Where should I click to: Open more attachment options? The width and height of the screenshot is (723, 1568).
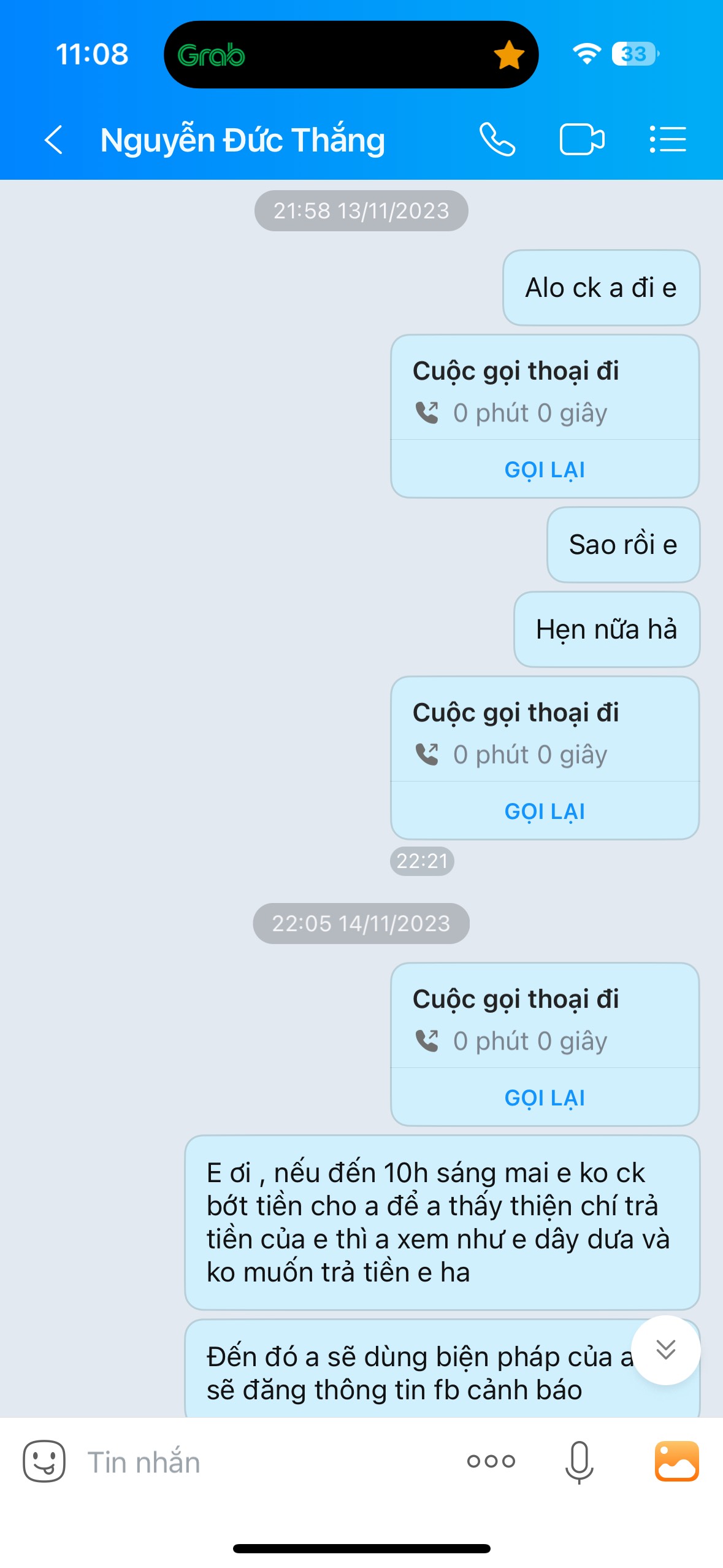click(x=491, y=1461)
